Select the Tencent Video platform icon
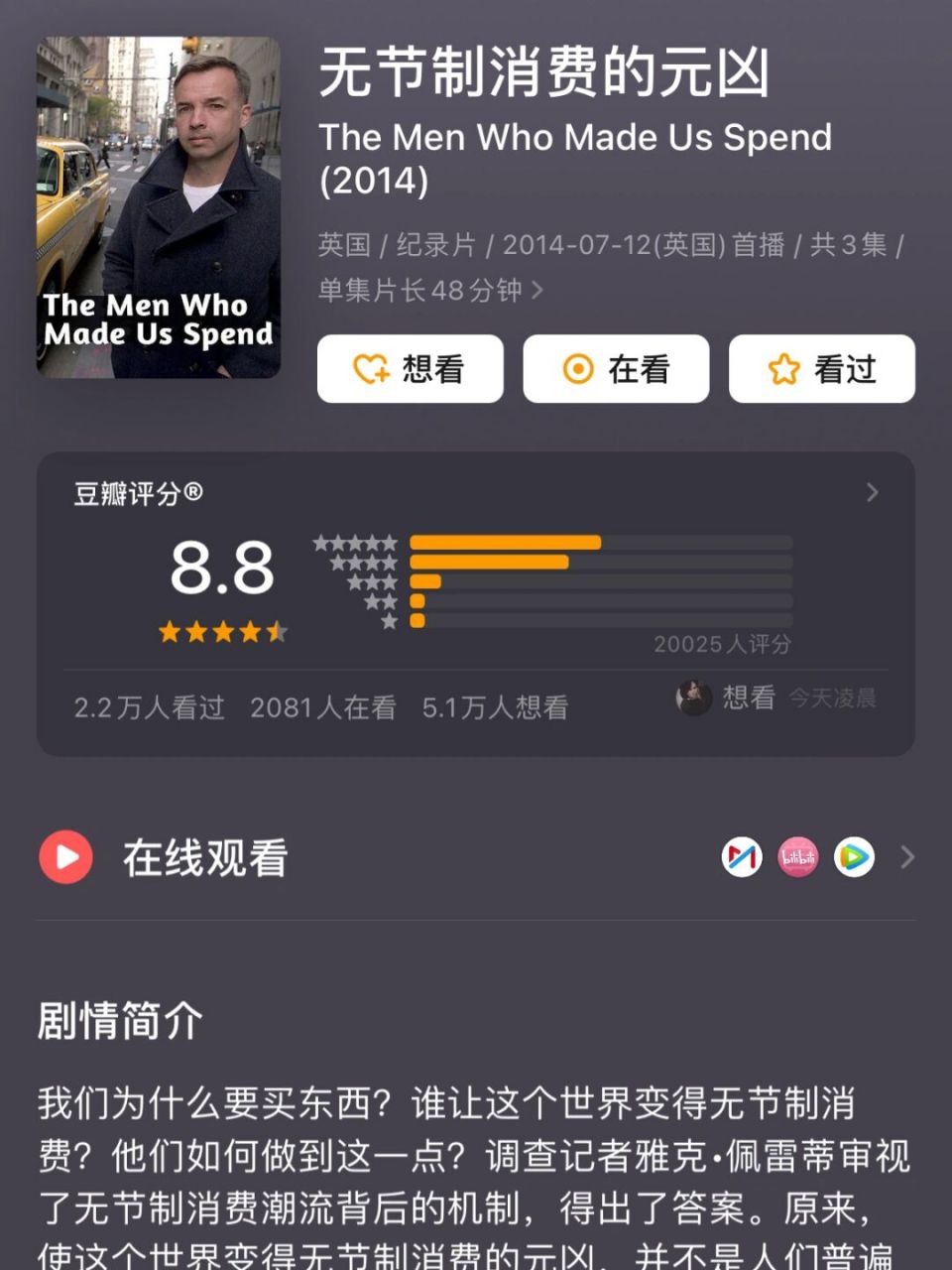The height and width of the screenshot is (1270, 952). [856, 857]
